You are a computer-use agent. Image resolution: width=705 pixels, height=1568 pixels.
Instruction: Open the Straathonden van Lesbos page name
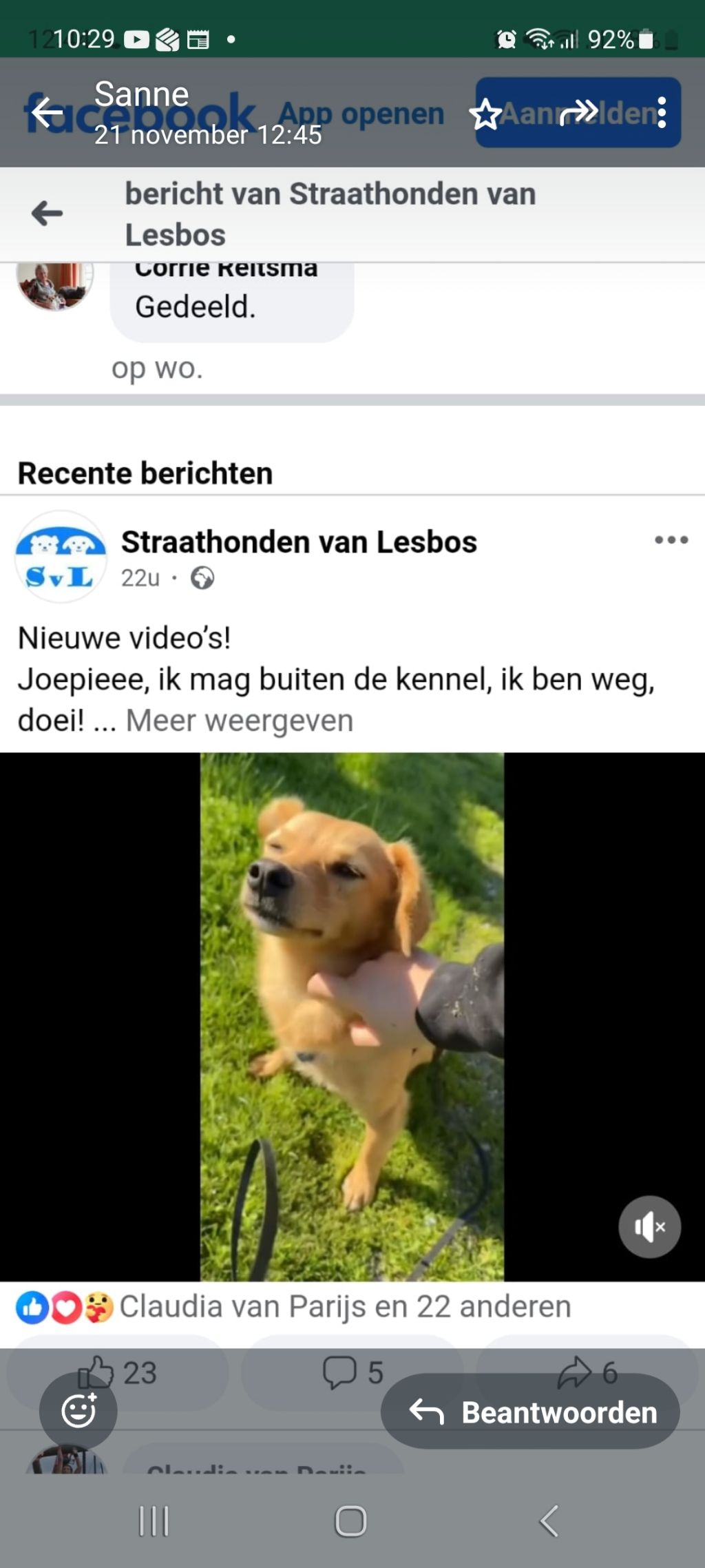click(299, 542)
